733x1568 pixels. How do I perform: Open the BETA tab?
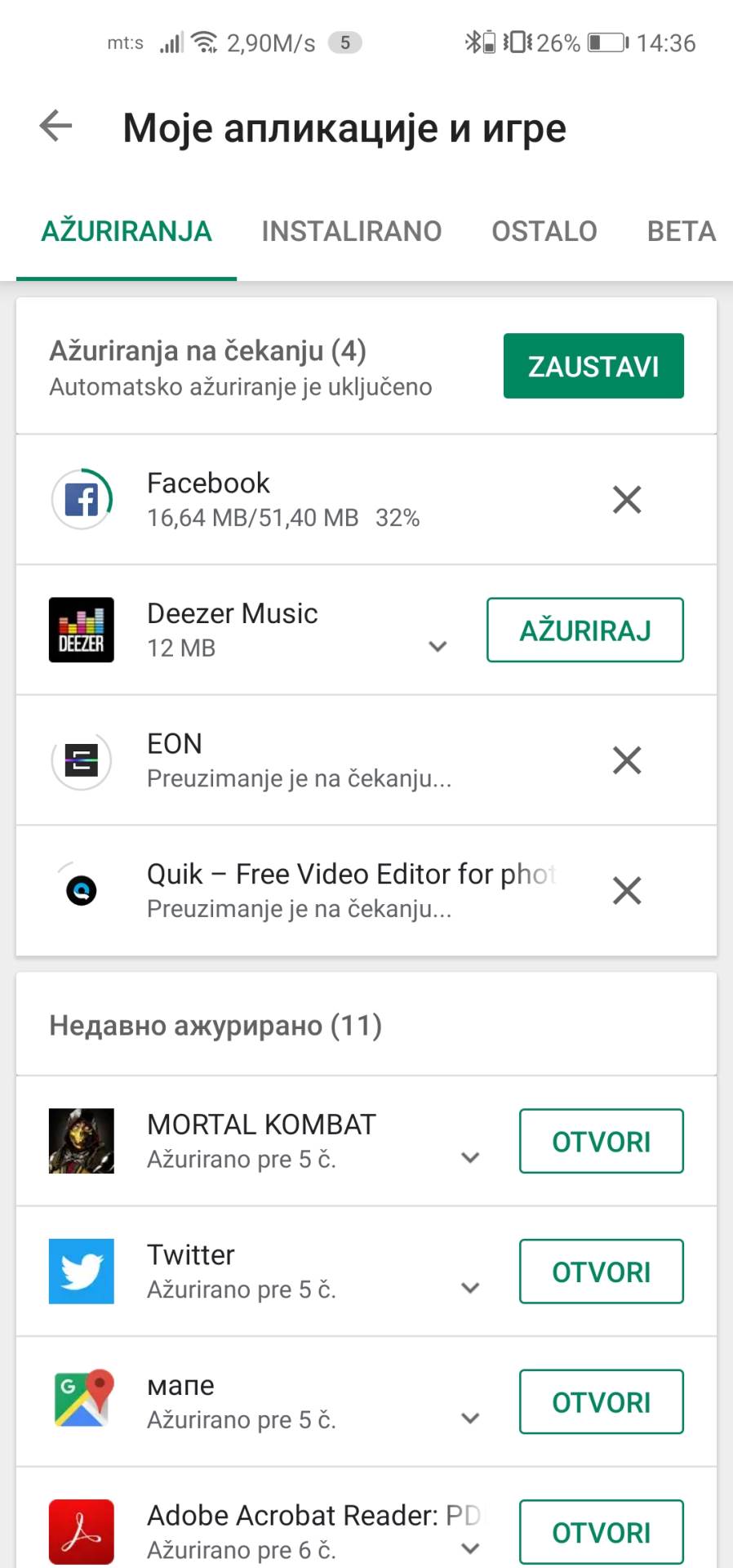(x=680, y=231)
